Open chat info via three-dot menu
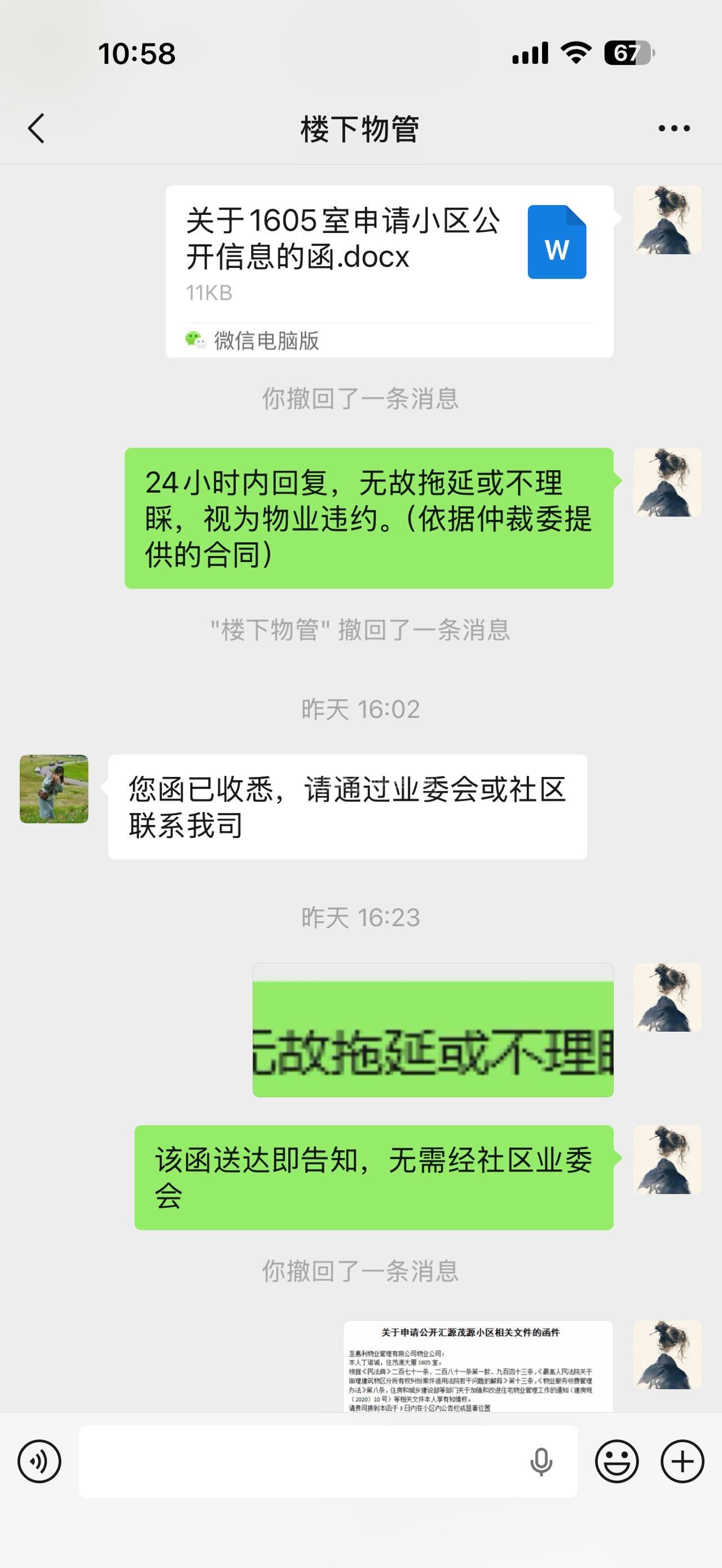722x1568 pixels. tap(674, 129)
